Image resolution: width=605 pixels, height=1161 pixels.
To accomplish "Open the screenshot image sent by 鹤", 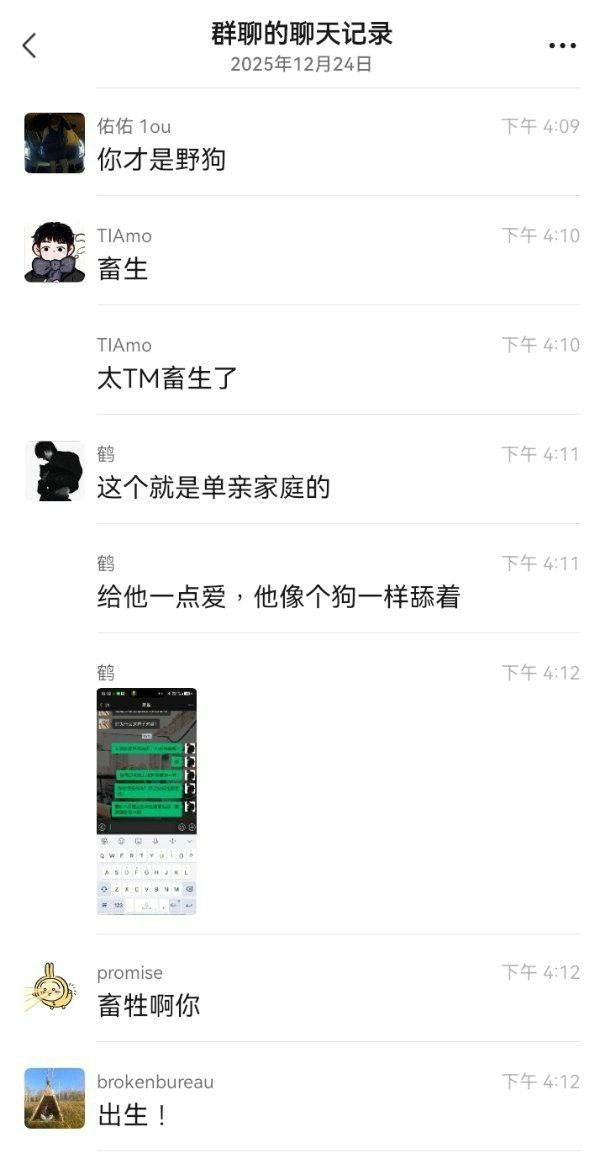I will [146, 801].
